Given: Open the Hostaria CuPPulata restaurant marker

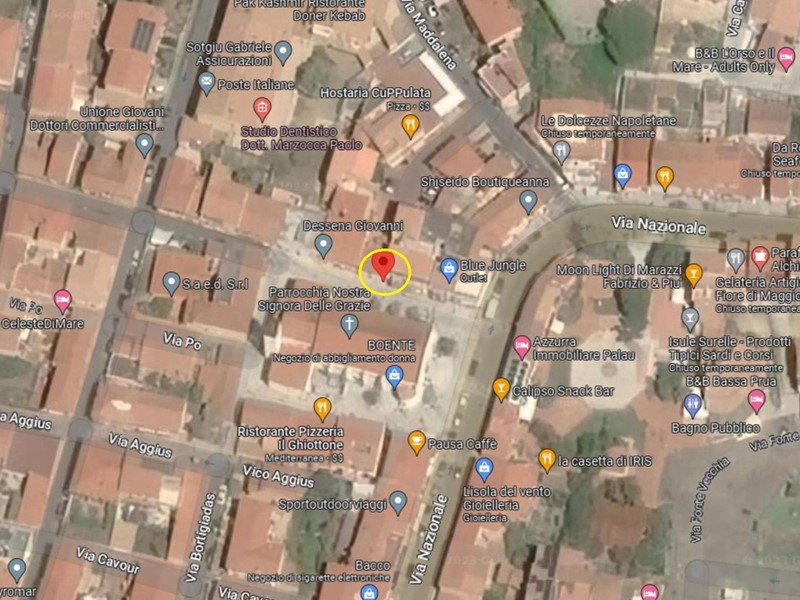Looking at the screenshot, I should (x=410, y=125).
